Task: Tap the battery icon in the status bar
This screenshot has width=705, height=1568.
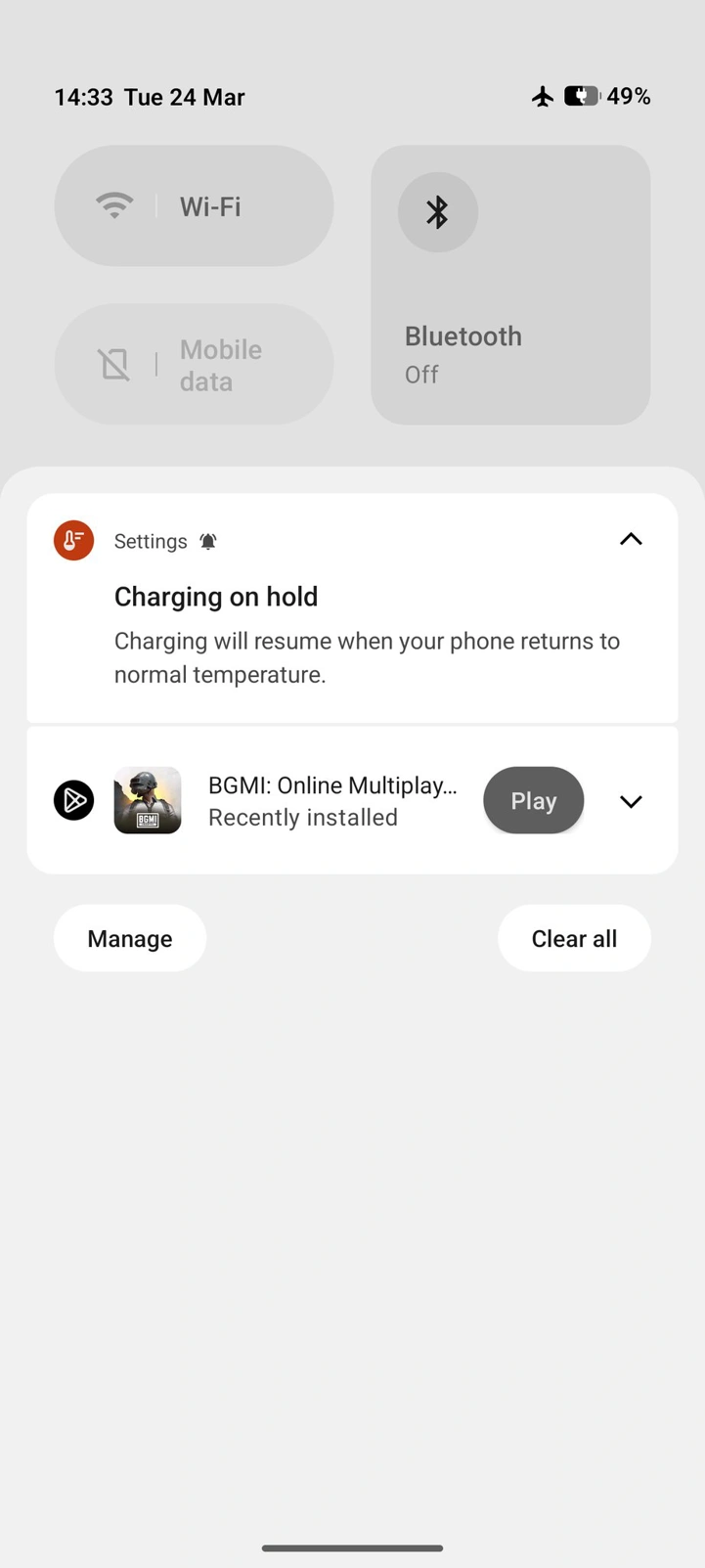Action: pos(581,96)
